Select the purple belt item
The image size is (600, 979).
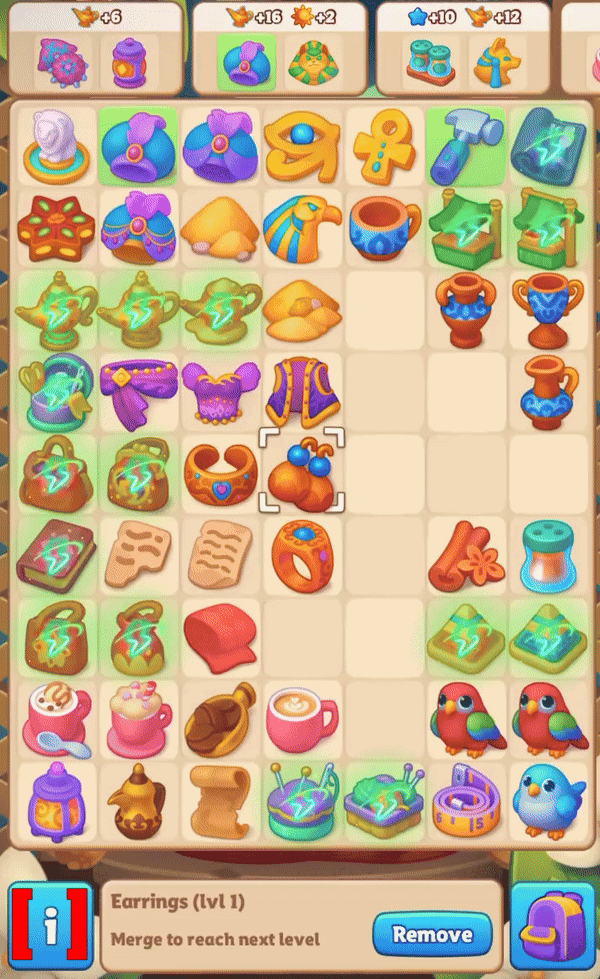[x=139, y=391]
